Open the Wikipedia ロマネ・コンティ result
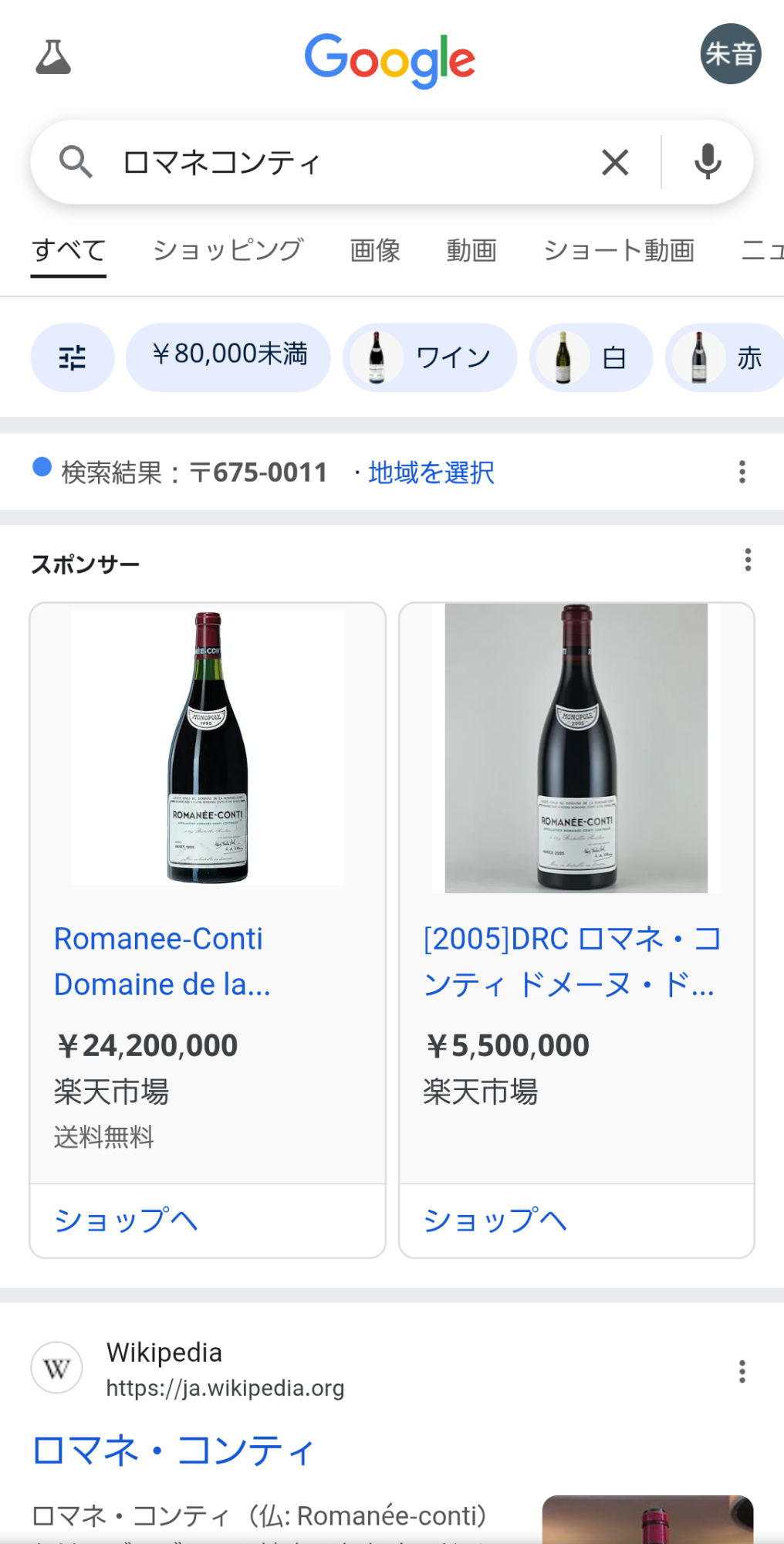Screen dimensions: 784x1544 pos(174,1449)
